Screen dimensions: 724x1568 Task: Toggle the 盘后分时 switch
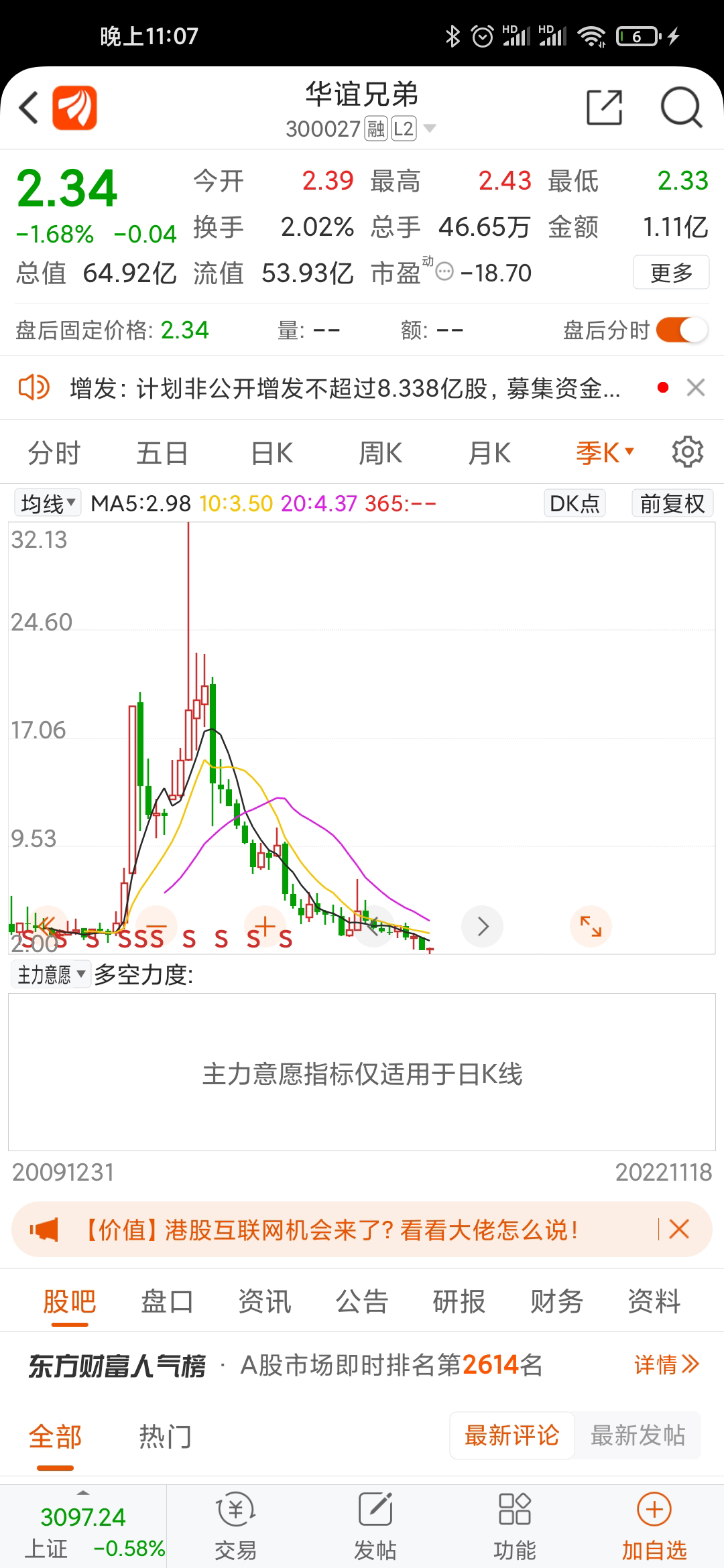tap(682, 330)
